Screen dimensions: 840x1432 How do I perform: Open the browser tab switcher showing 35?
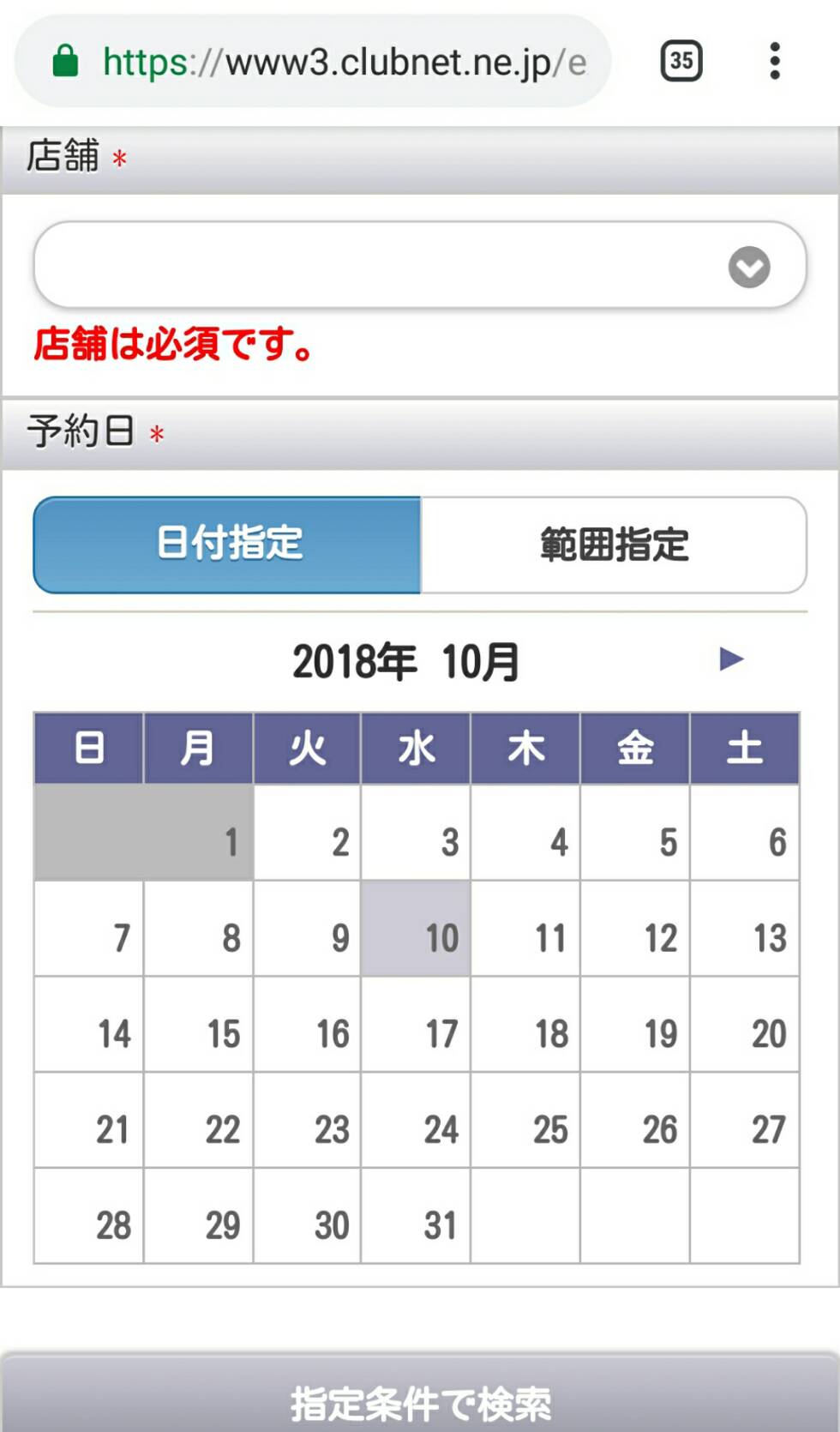[x=681, y=61]
